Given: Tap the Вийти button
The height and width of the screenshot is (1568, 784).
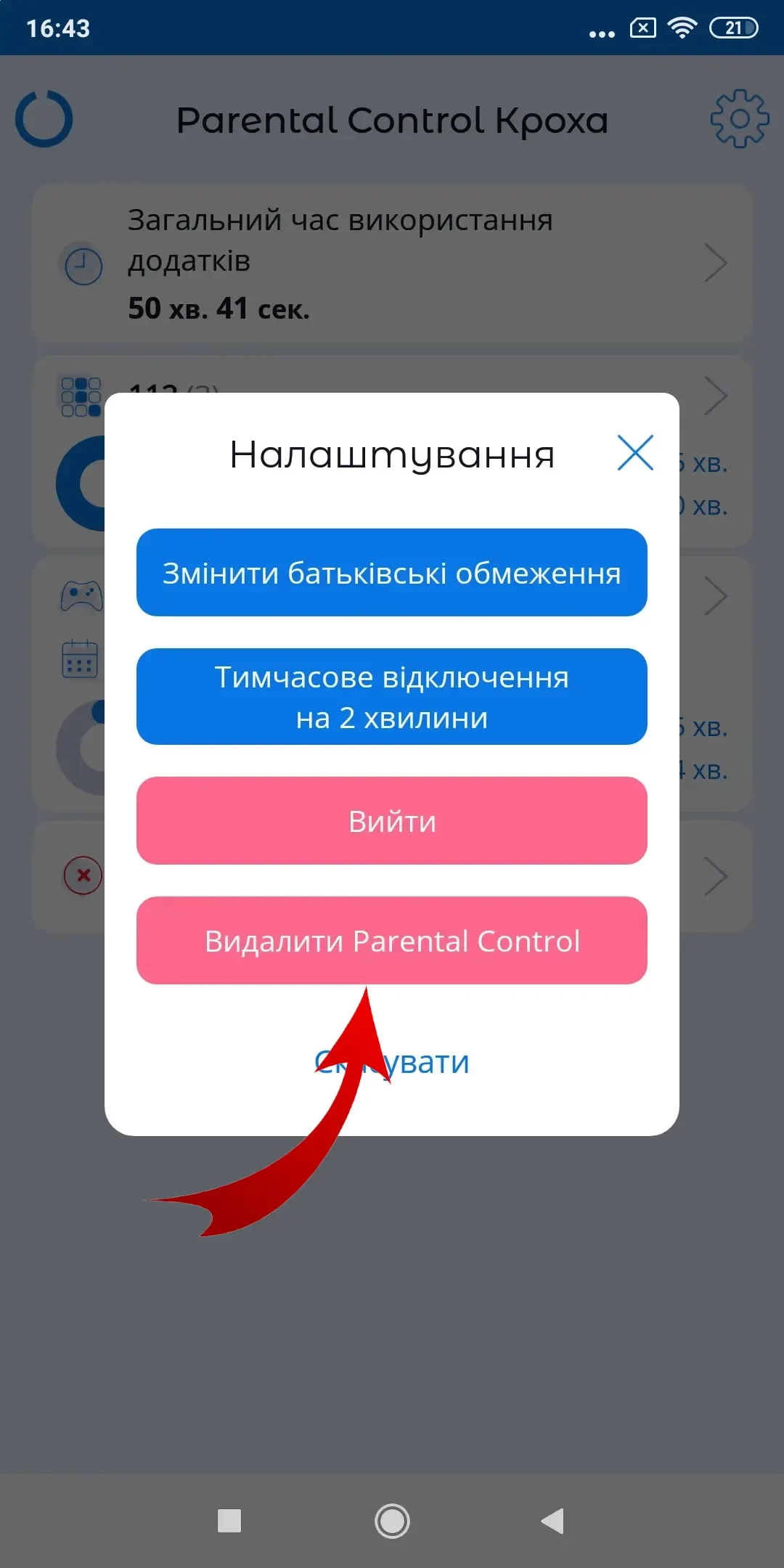Looking at the screenshot, I should 392,821.
